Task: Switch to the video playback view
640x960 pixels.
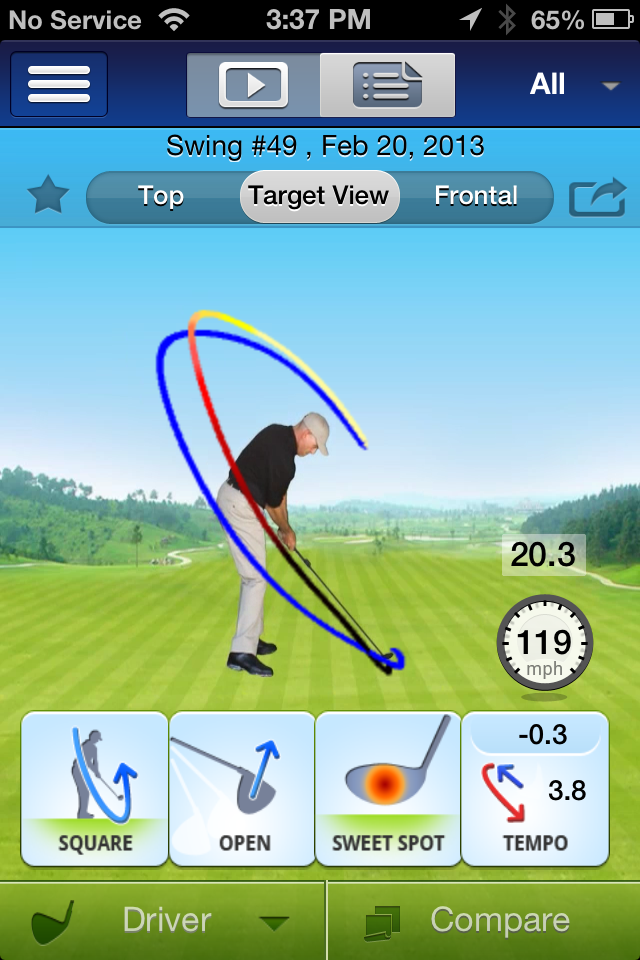Action: pos(254,85)
